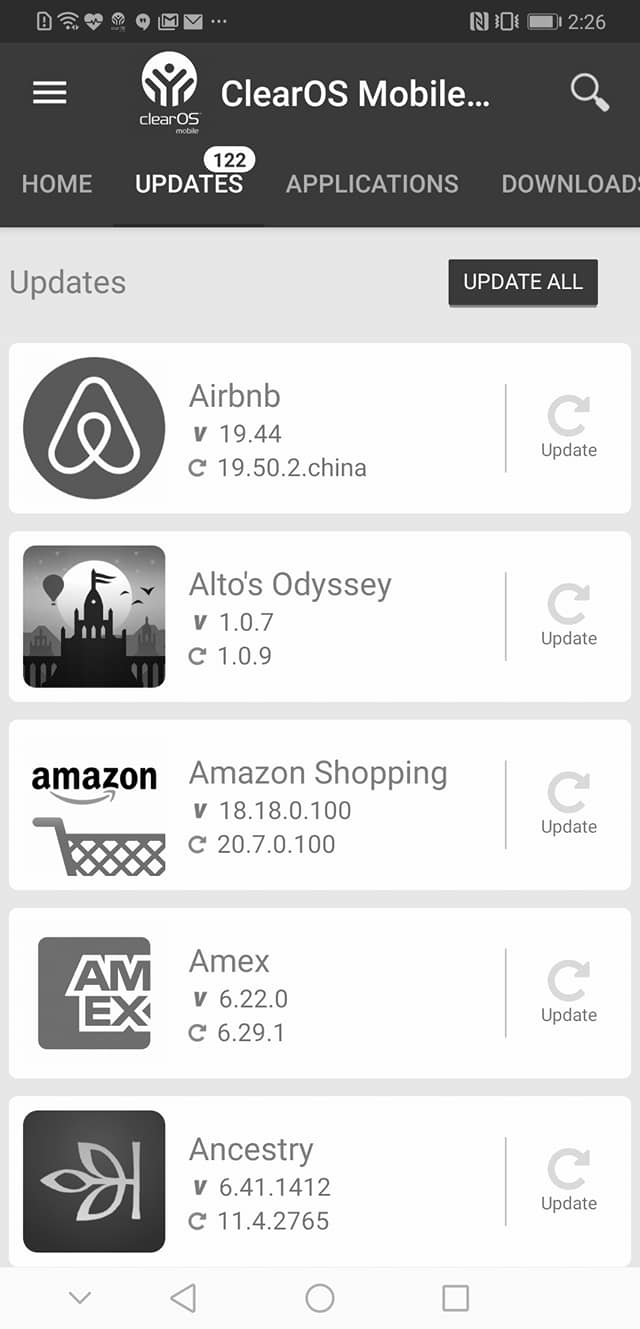The image size is (640, 1329).
Task: Open the hamburger drawer menu
Action: 49,93
